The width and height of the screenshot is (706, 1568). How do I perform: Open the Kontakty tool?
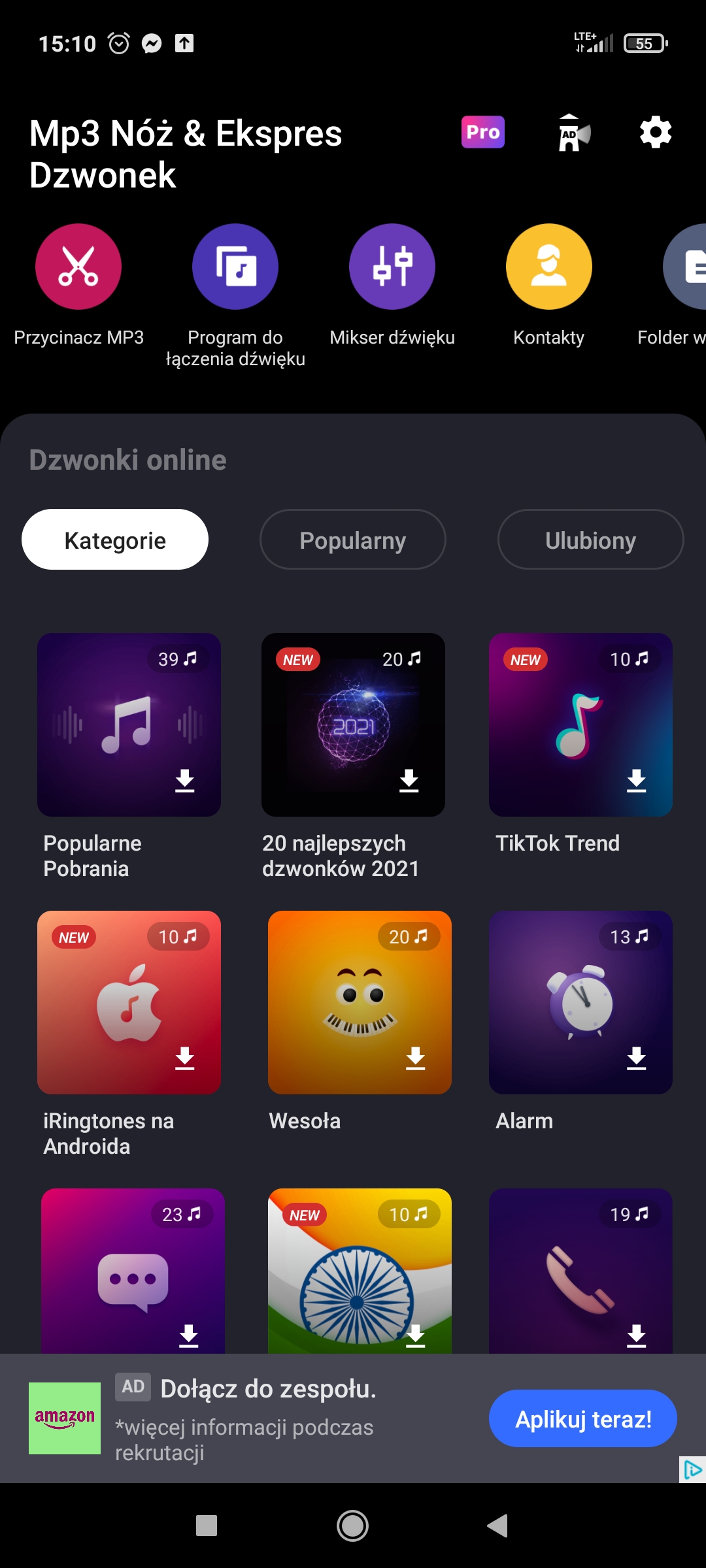(x=548, y=266)
